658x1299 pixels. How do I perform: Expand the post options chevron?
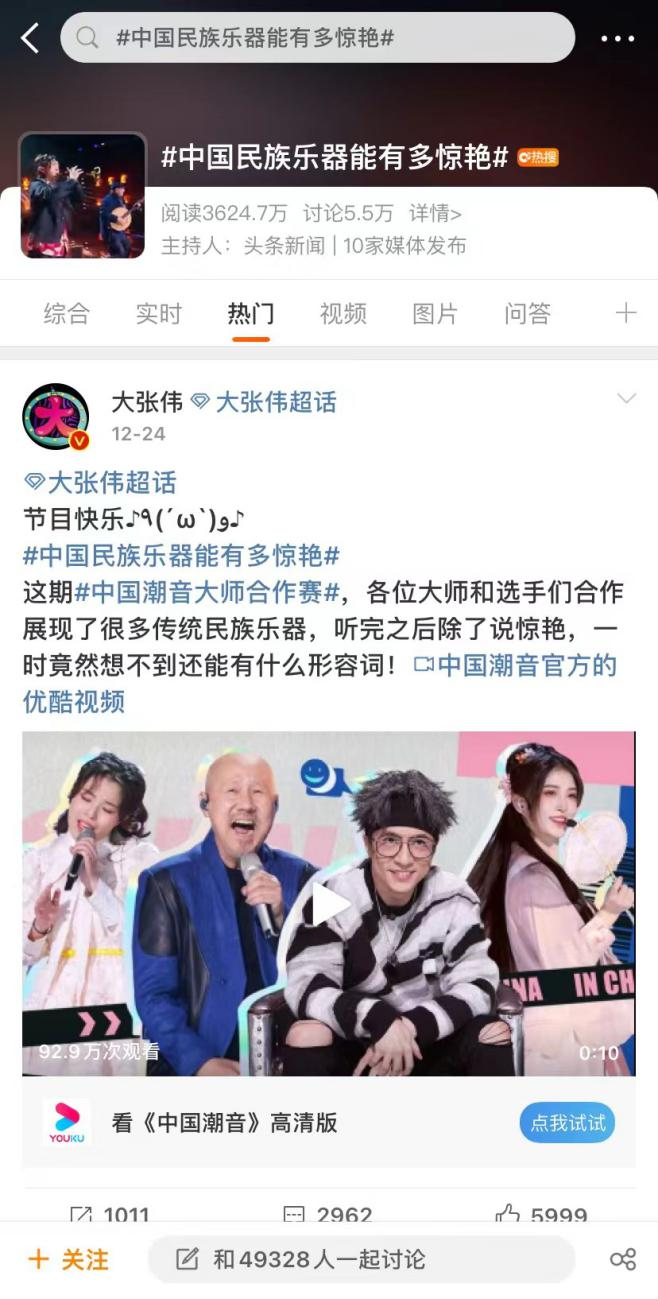point(626,400)
